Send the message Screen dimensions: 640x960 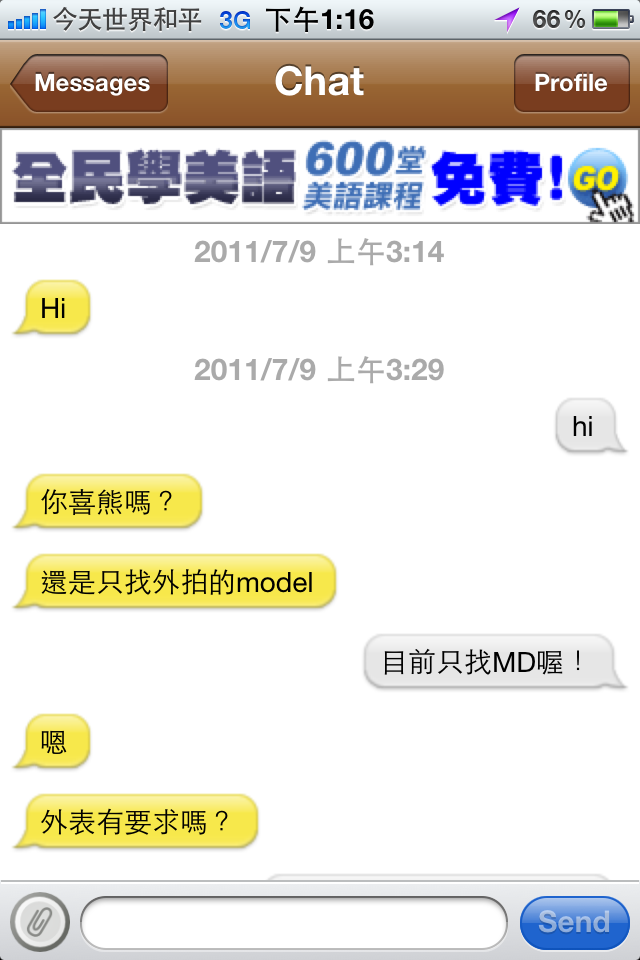[x=574, y=922]
